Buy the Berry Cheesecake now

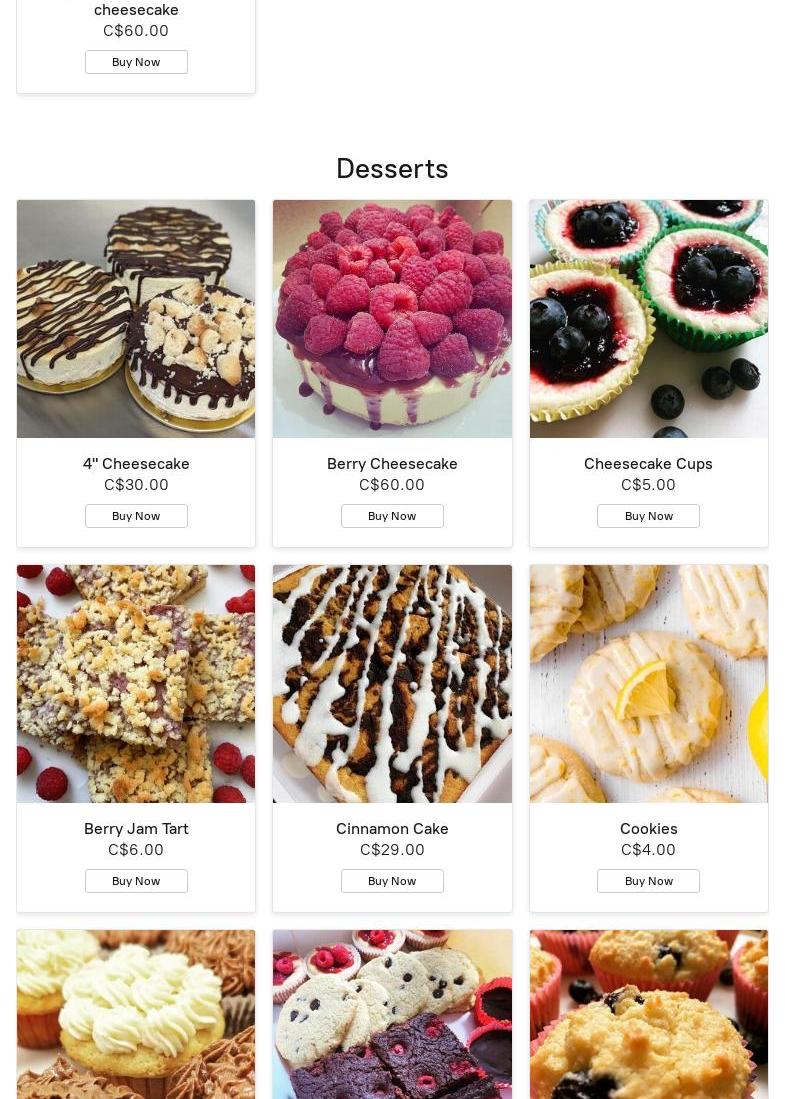click(392, 516)
